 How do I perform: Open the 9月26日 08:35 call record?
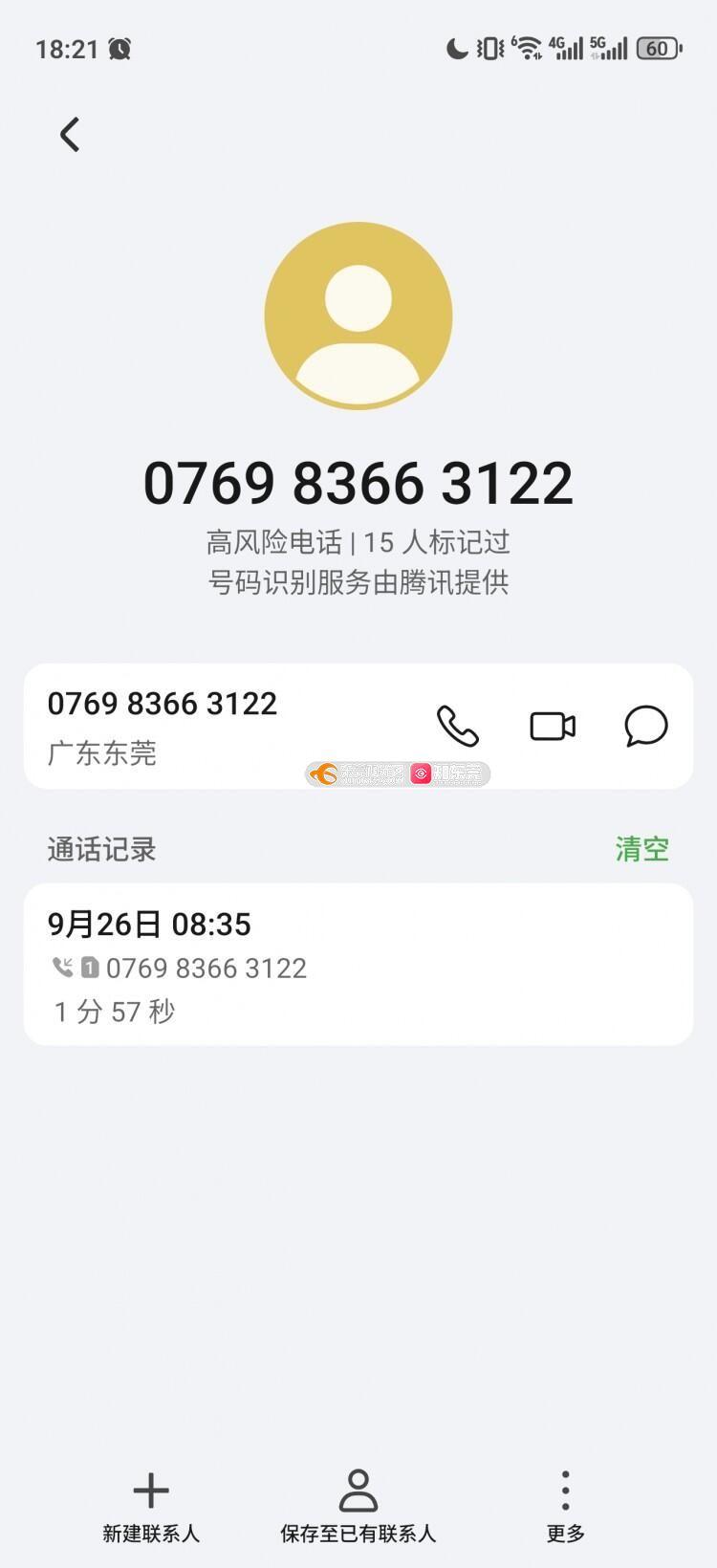[x=358, y=964]
